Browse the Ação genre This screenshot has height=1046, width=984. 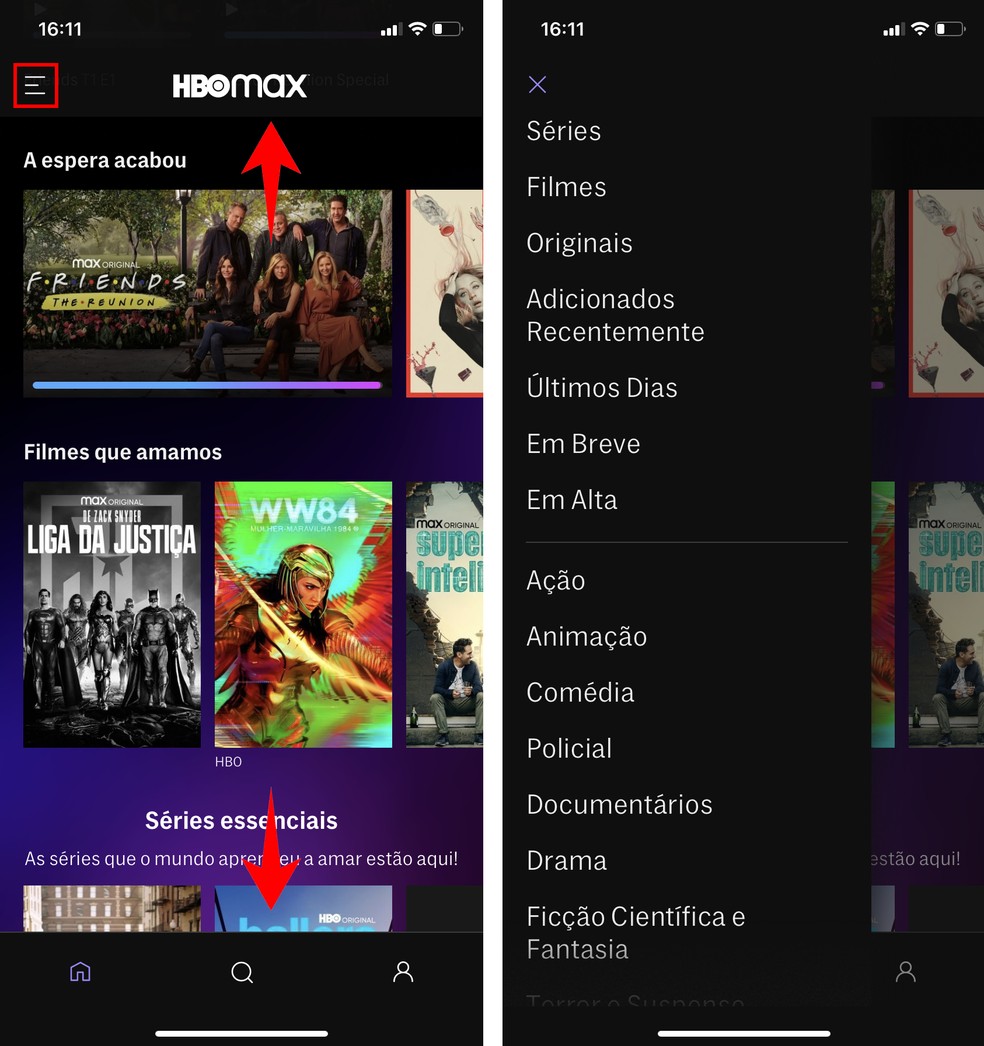click(x=555, y=581)
